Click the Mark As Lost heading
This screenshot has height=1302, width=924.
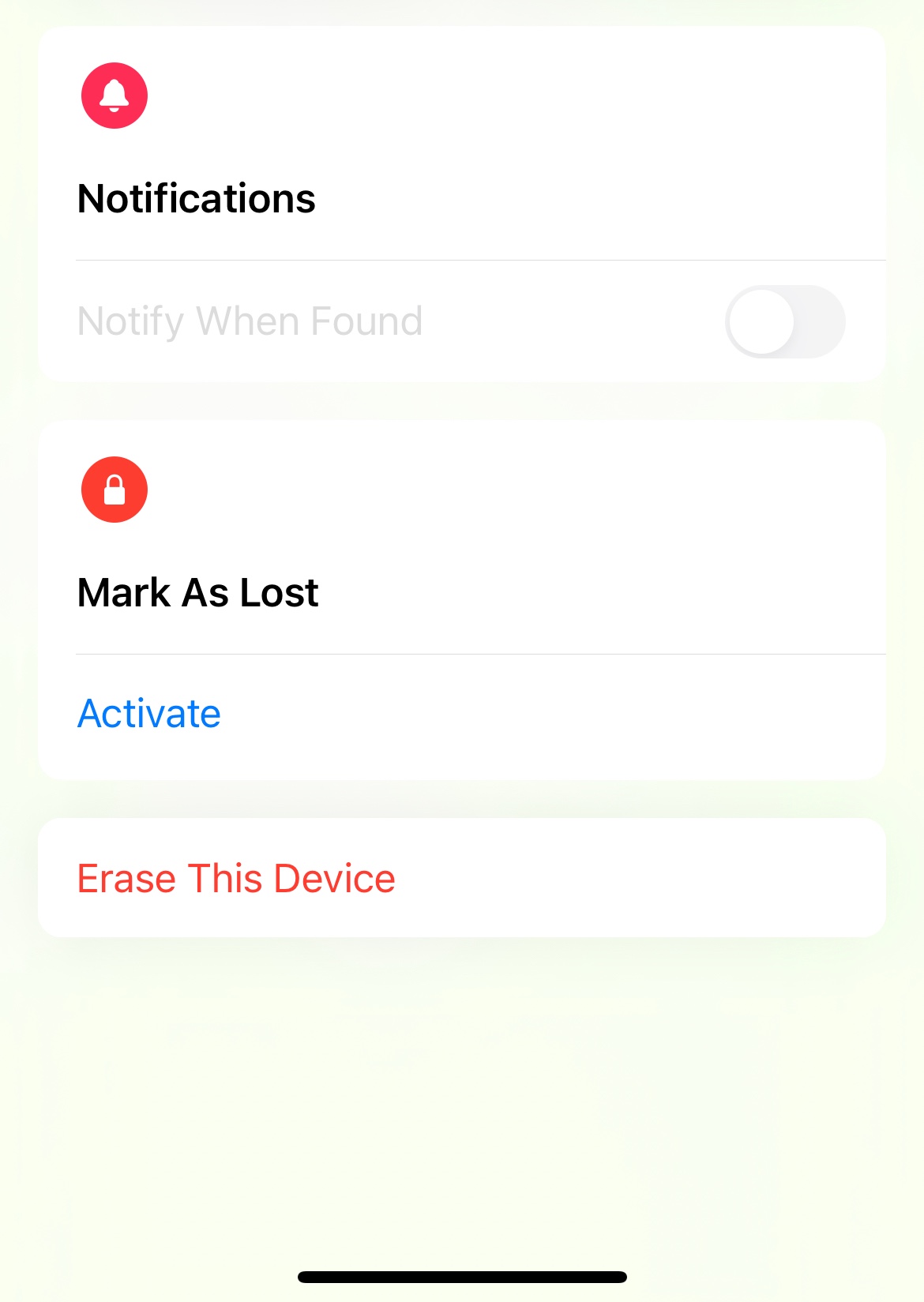click(x=197, y=591)
